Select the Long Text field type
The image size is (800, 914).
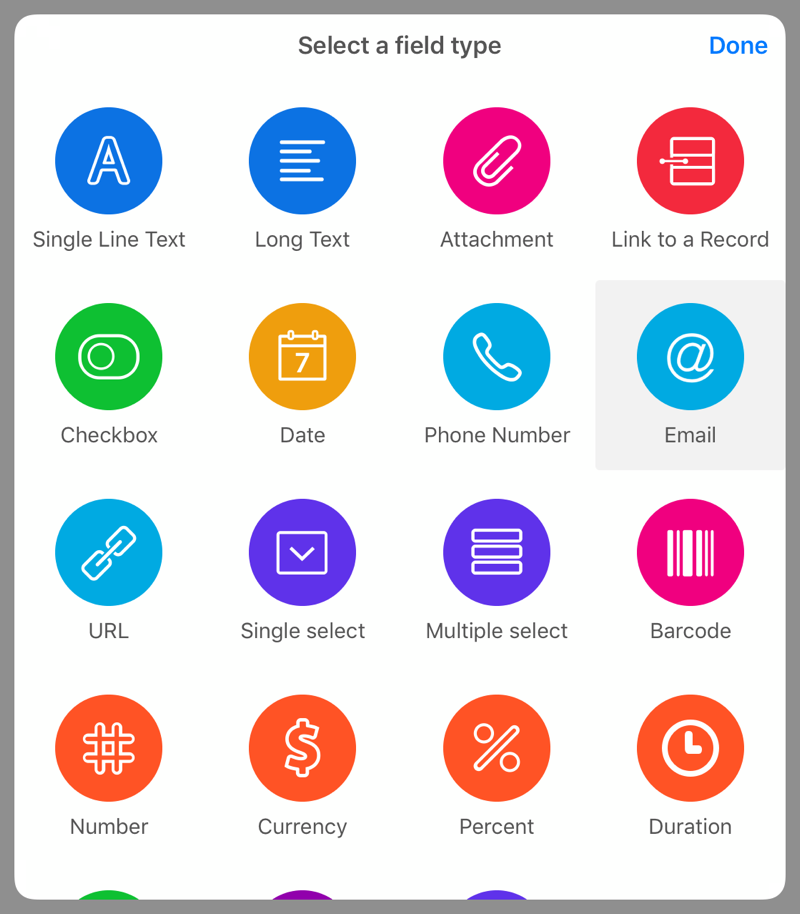pos(302,162)
